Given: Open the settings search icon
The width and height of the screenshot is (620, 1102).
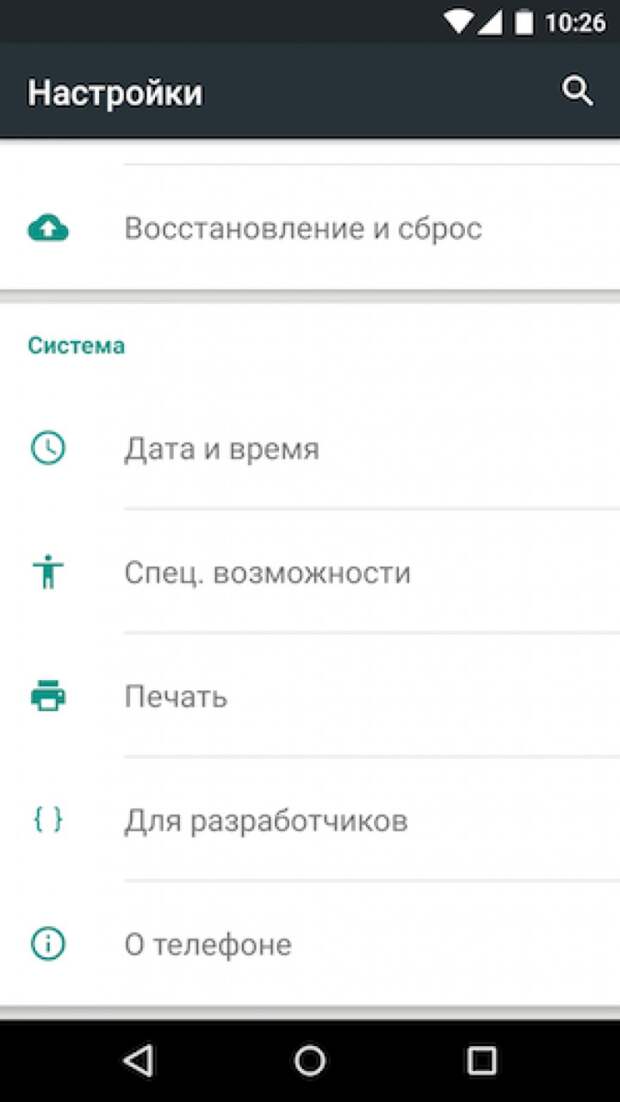Looking at the screenshot, I should 577,92.
